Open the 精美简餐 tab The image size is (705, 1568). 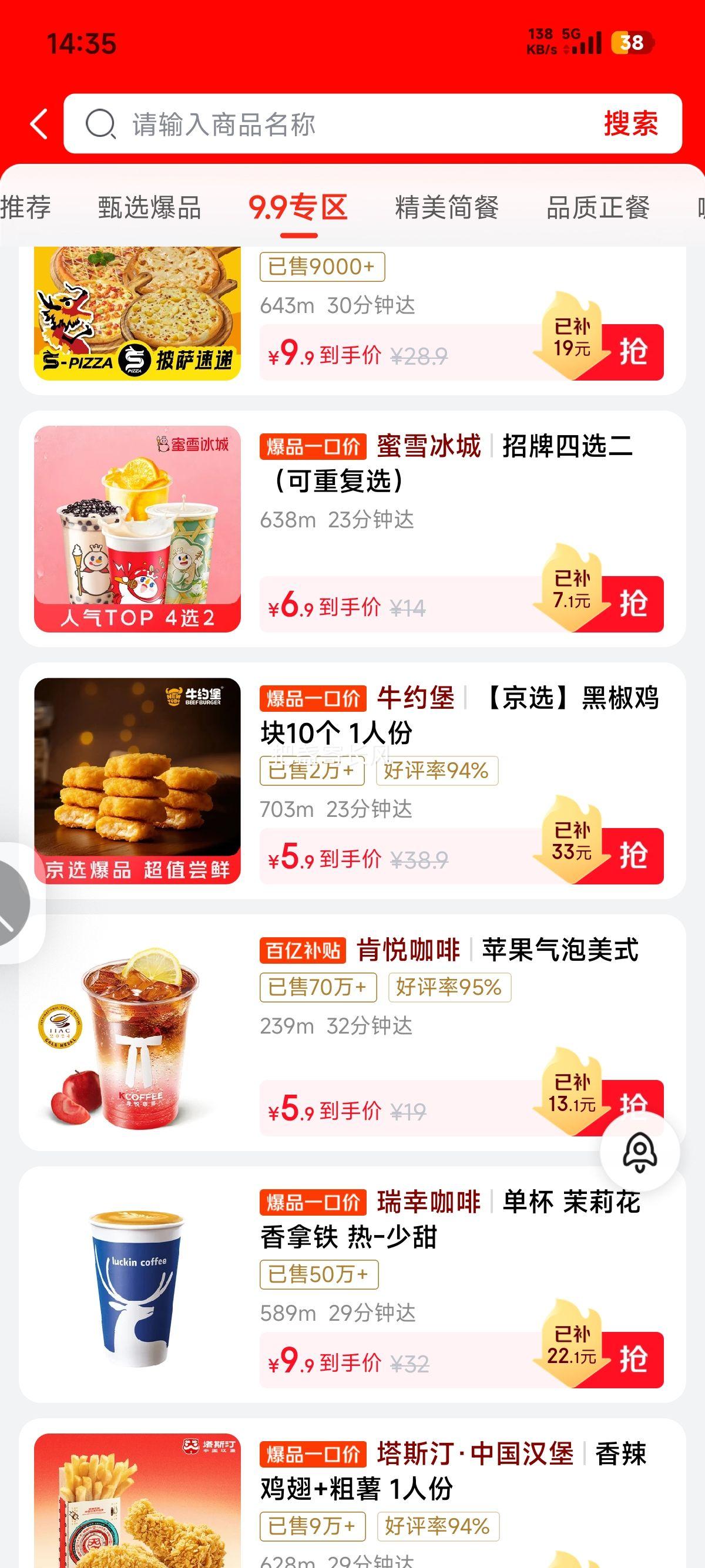(x=446, y=207)
